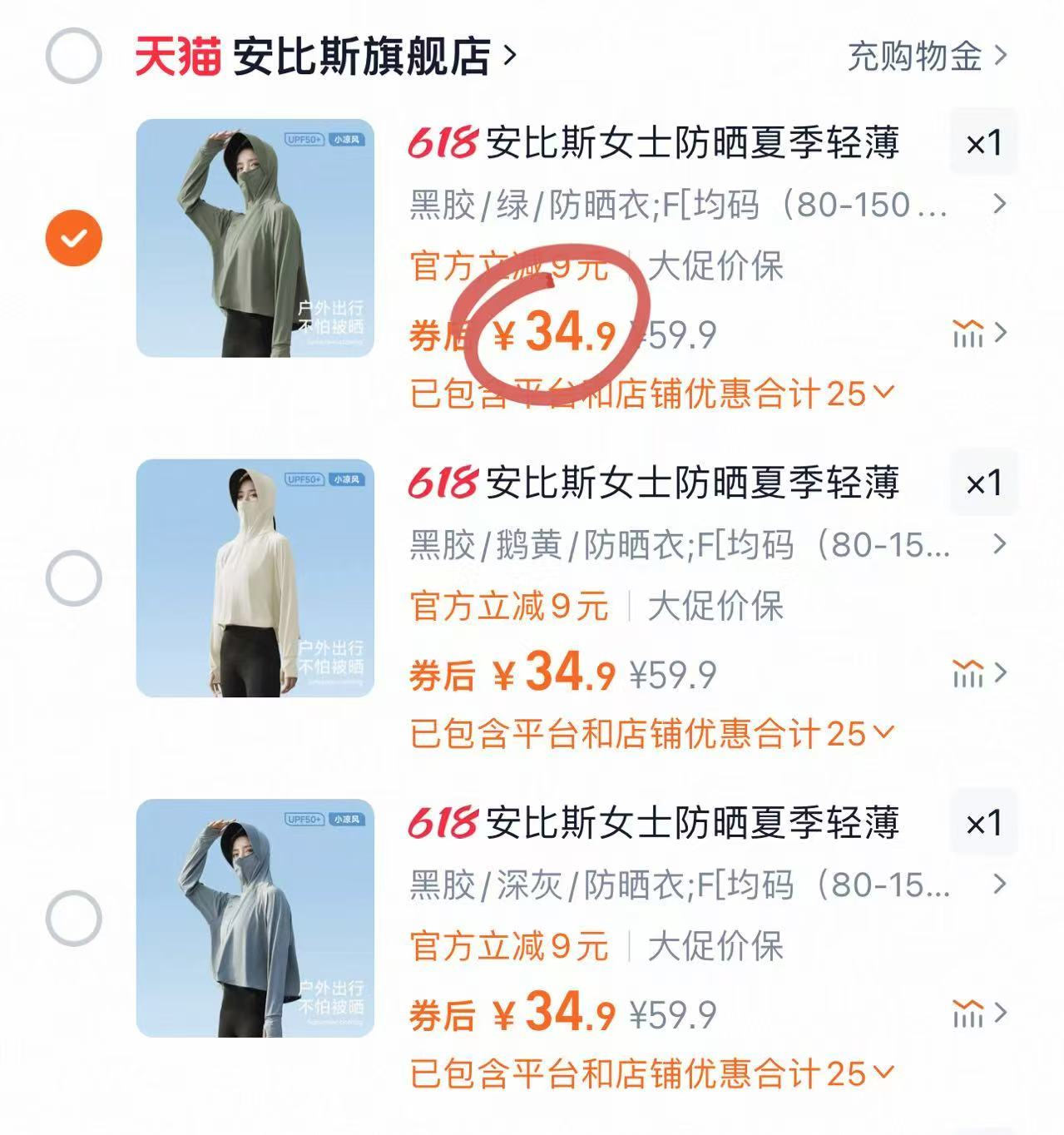Viewport: 1064px width, 1135px height.
Task: Open SKU options chevron for green jacket
Action: pyautogui.click(x=999, y=205)
